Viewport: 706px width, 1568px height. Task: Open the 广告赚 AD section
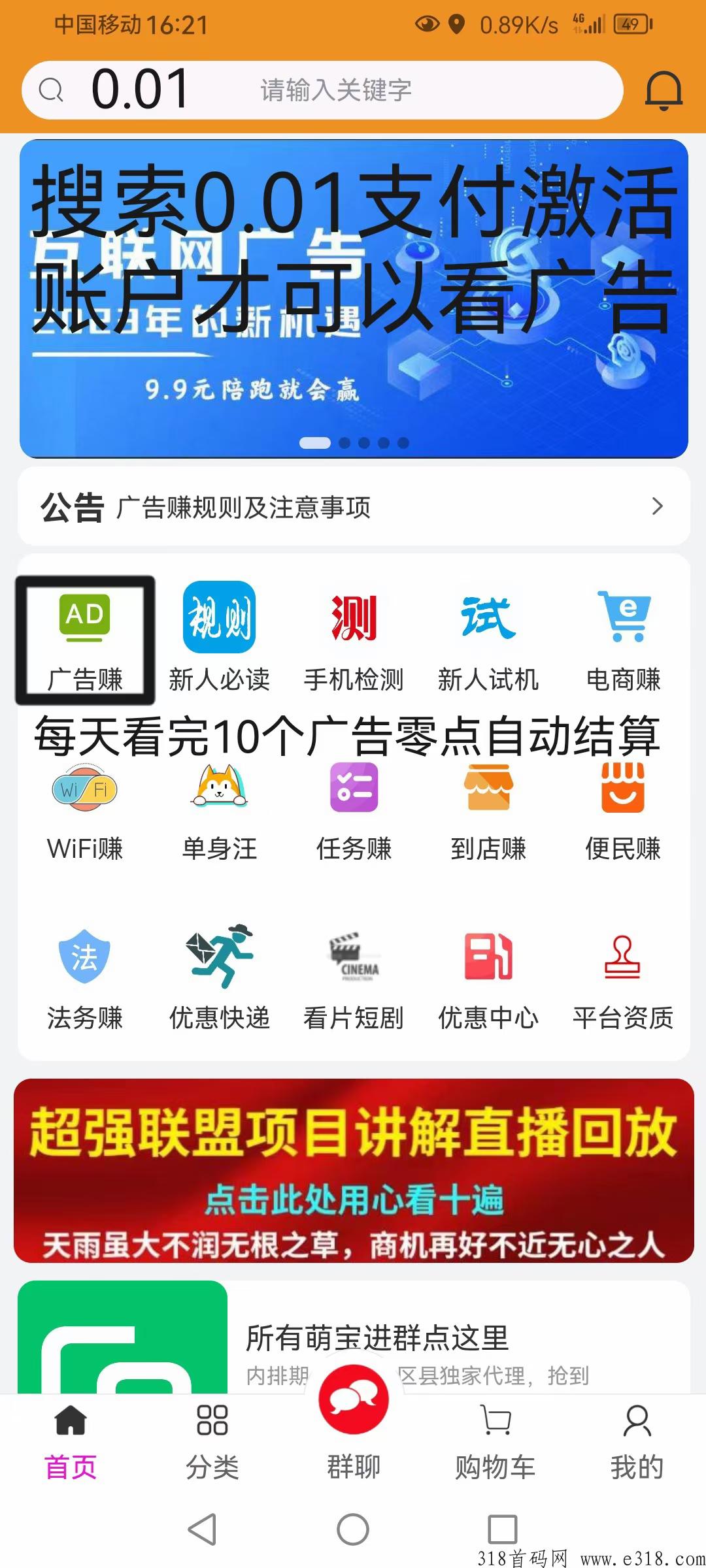[85, 639]
